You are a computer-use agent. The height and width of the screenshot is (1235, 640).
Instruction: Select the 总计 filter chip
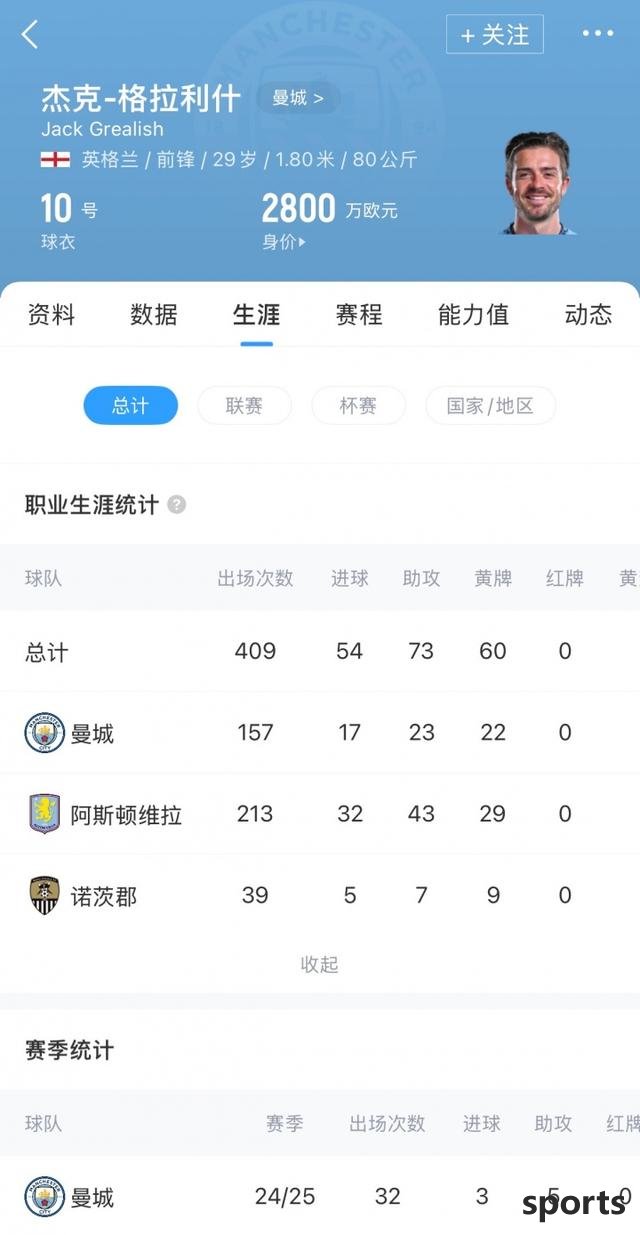pos(130,406)
